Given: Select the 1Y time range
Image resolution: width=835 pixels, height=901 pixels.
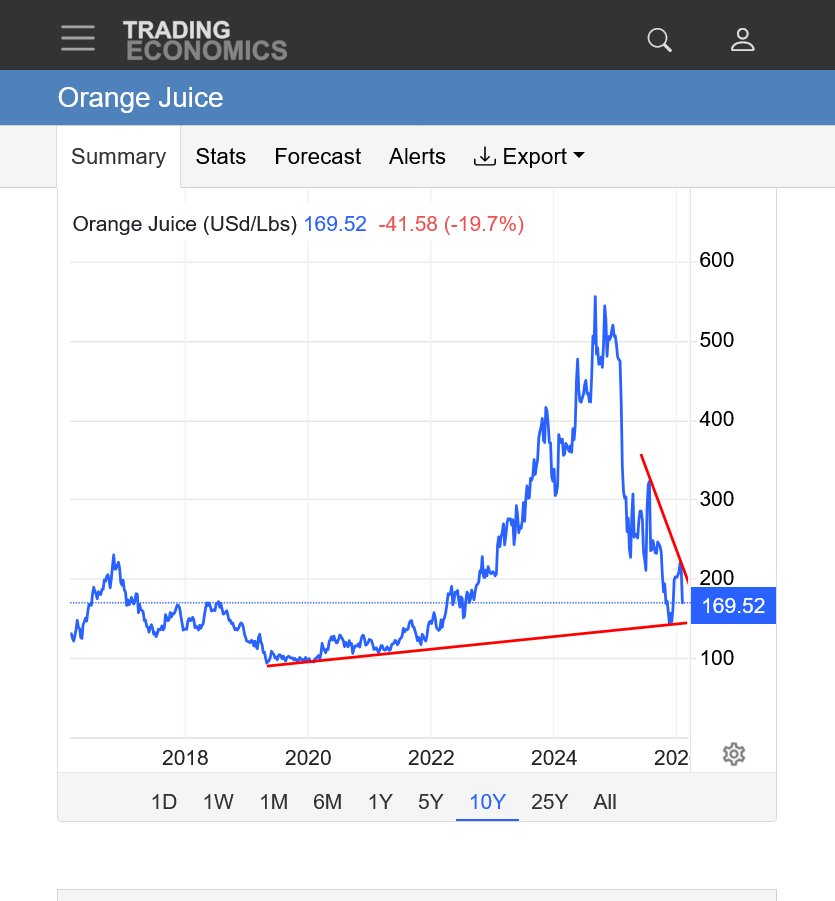Looking at the screenshot, I should (380, 802).
